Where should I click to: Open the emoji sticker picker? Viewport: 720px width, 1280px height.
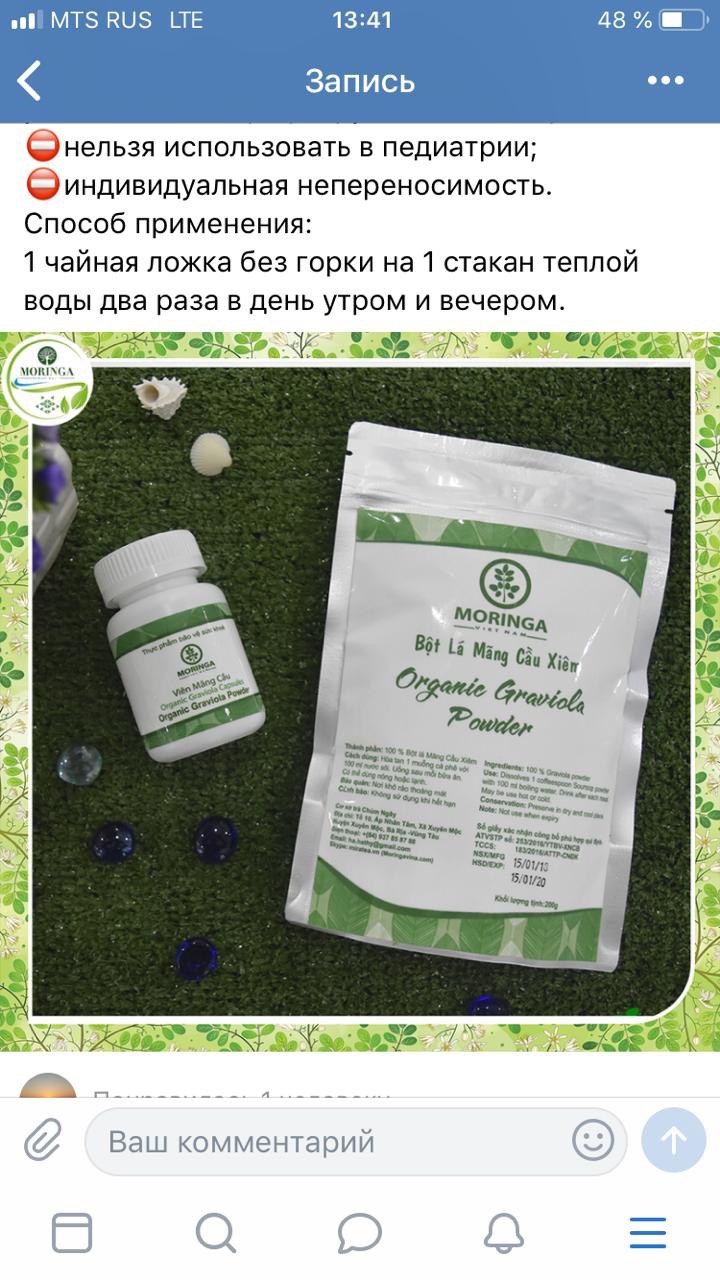coord(592,1140)
